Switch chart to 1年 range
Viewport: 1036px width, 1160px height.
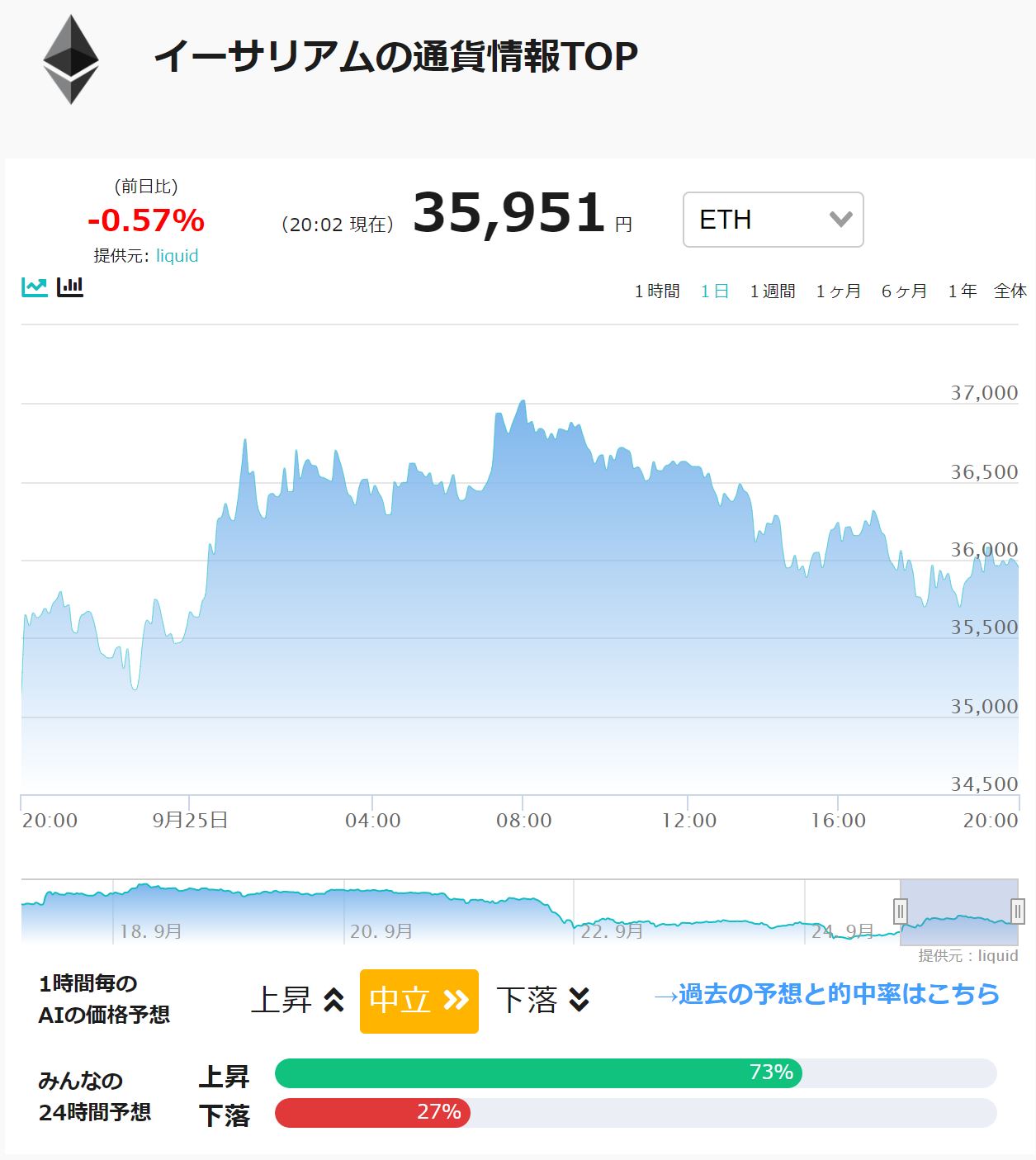(x=963, y=291)
